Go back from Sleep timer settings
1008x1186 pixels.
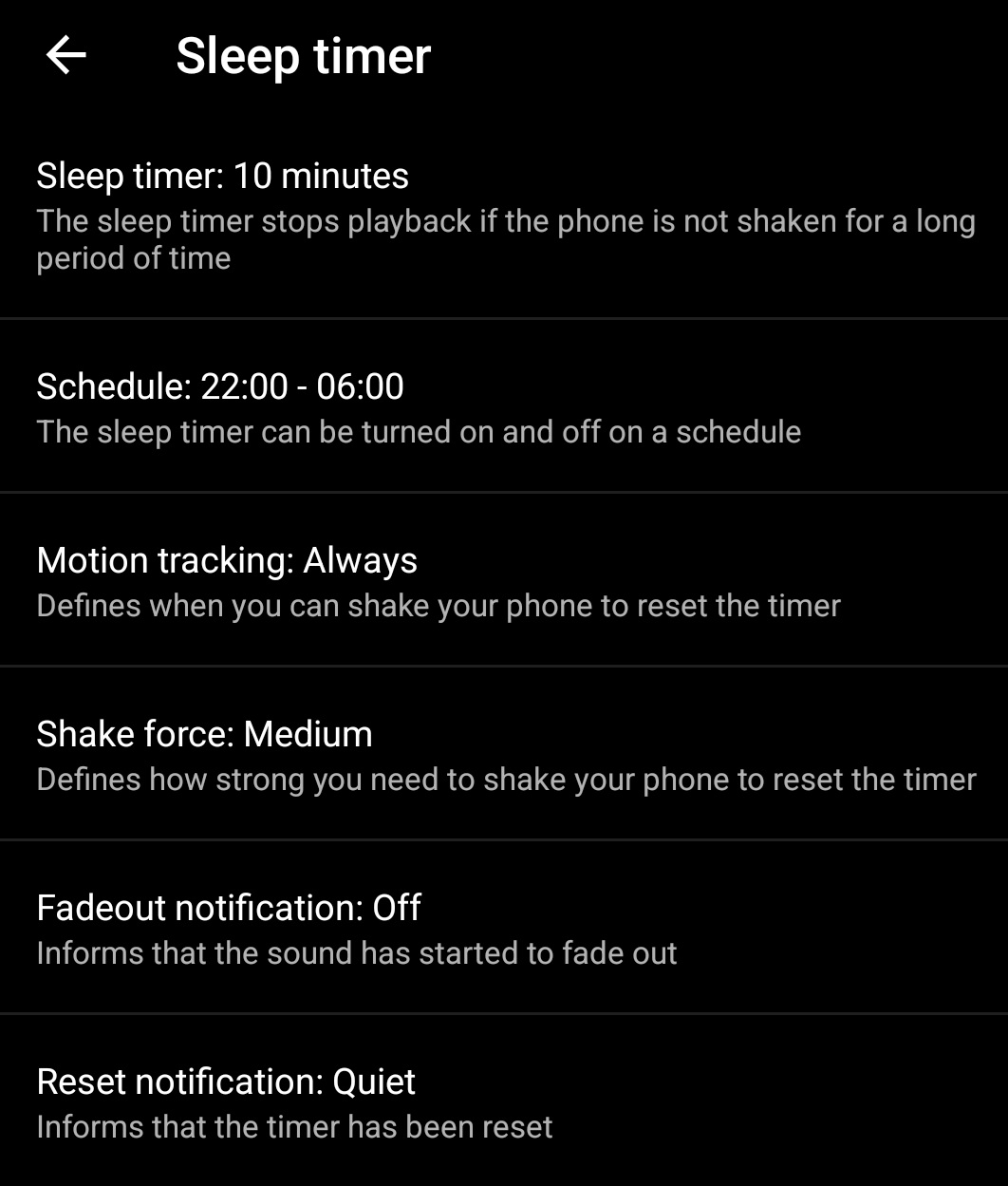pos(66,55)
